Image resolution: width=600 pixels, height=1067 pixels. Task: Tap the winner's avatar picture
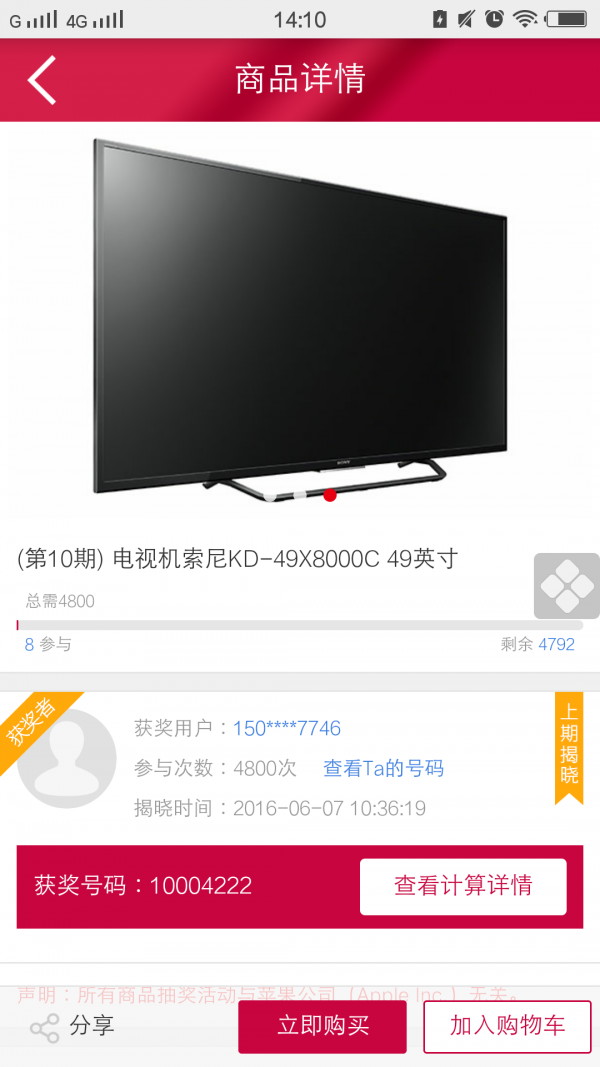pyautogui.click(x=67, y=760)
